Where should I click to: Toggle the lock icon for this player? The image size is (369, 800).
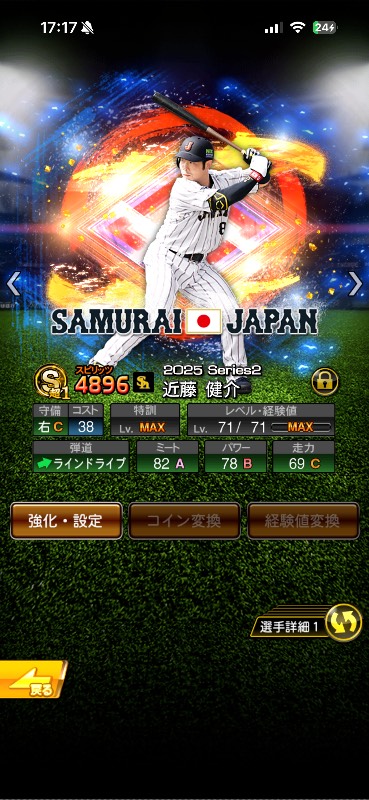click(x=325, y=382)
